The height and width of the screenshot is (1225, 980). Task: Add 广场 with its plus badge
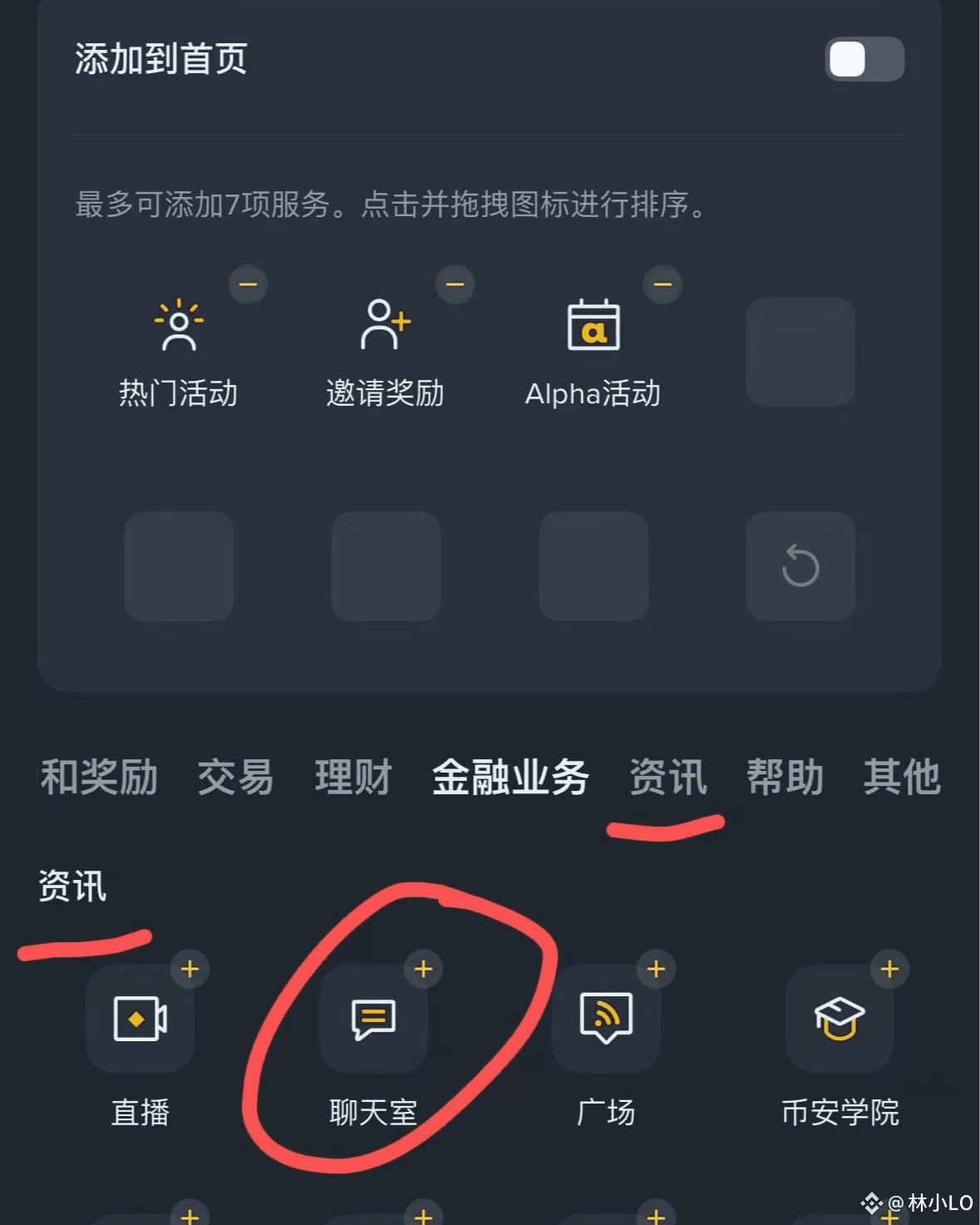point(656,969)
